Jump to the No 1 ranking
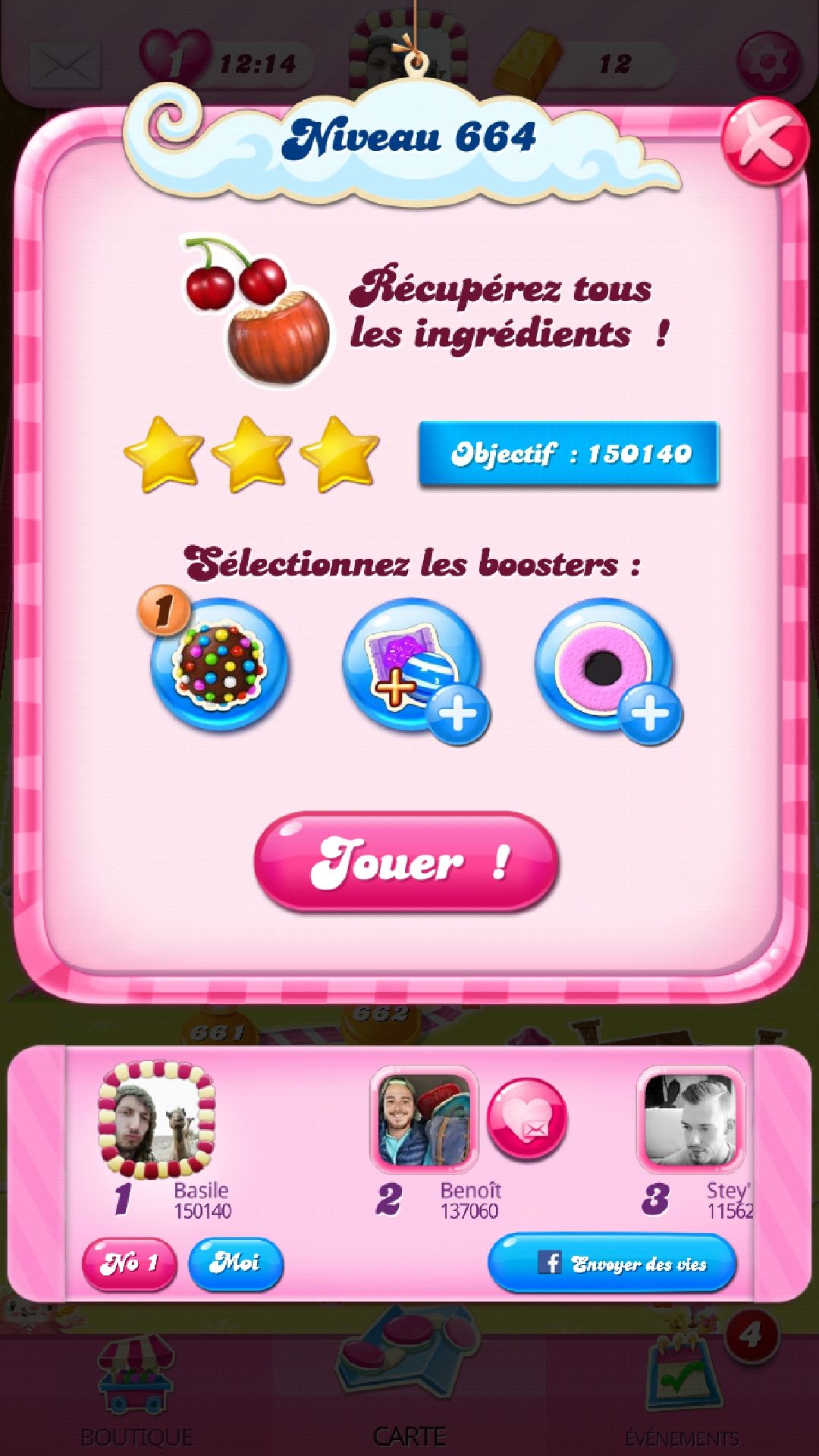819x1456 pixels. (x=129, y=1263)
